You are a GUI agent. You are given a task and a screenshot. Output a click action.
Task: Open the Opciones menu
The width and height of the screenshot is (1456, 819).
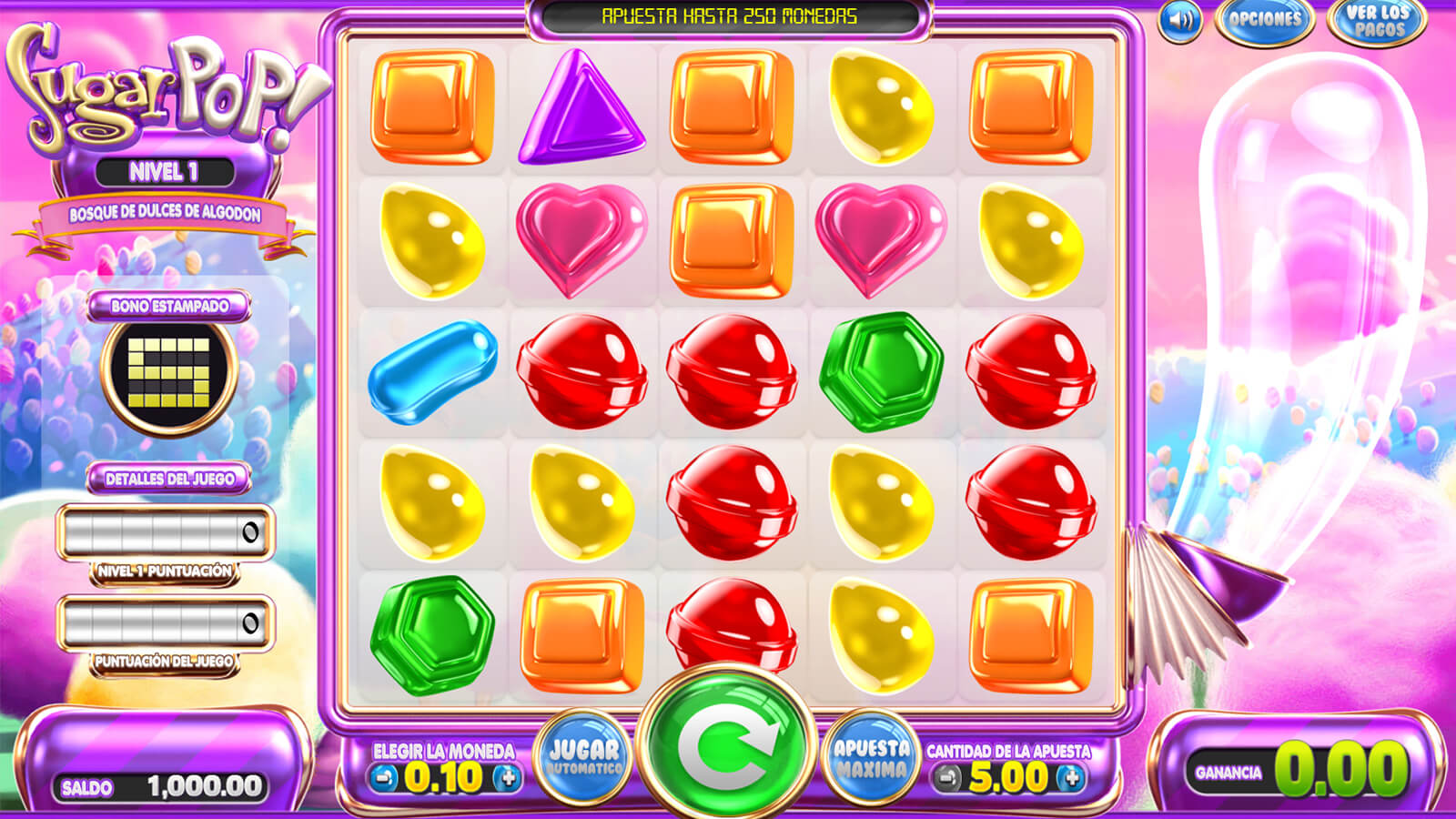point(1265,20)
